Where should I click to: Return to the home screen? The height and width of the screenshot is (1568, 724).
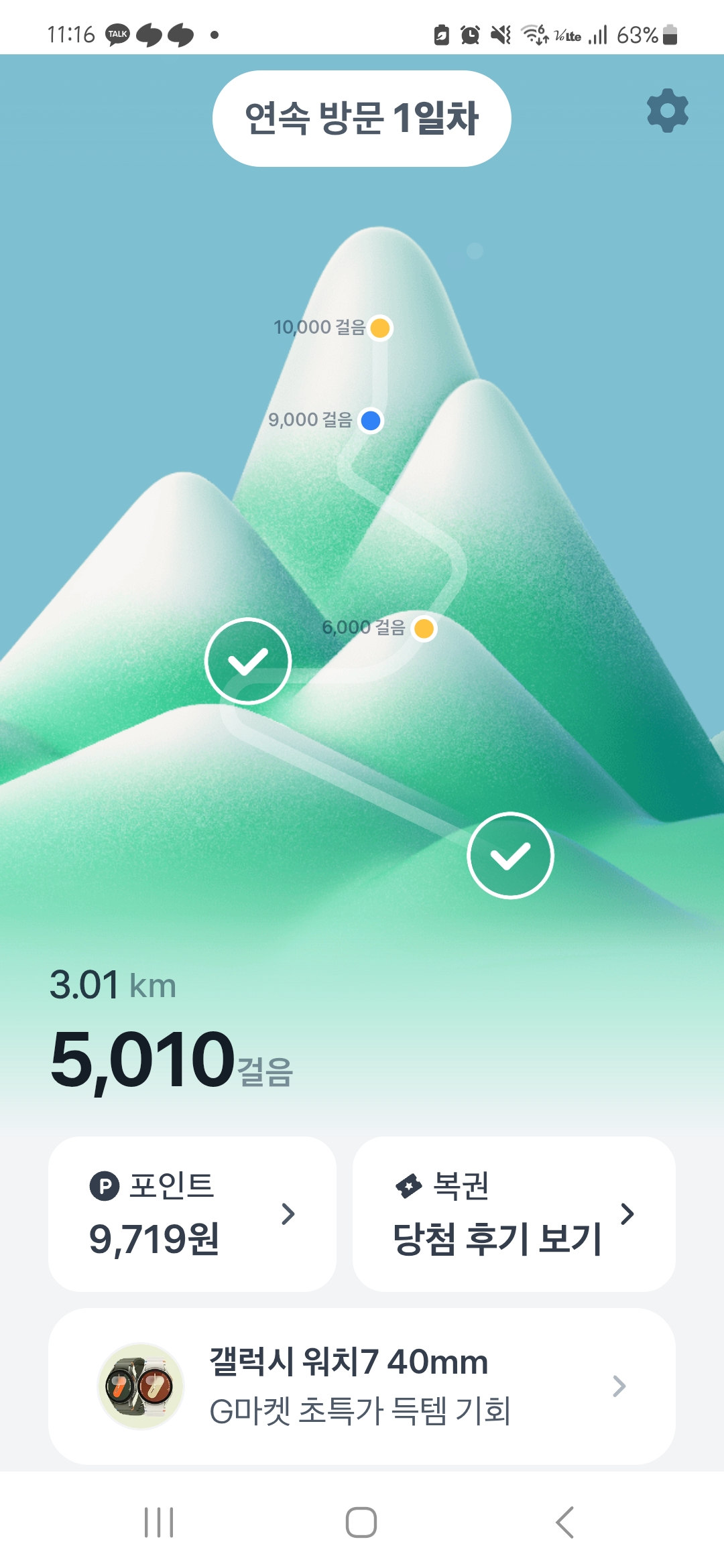point(361,1522)
